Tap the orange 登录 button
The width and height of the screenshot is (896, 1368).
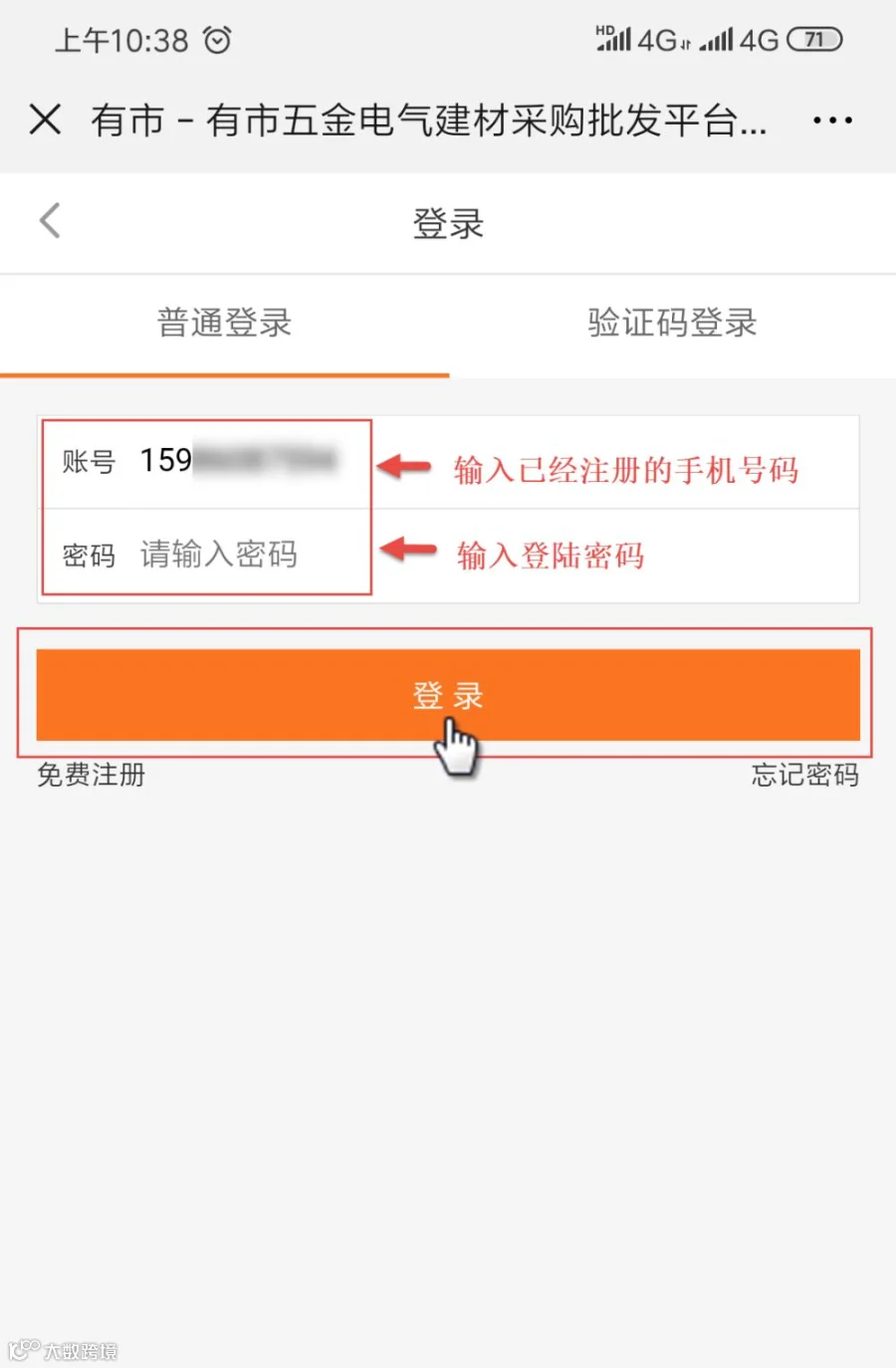click(x=448, y=695)
